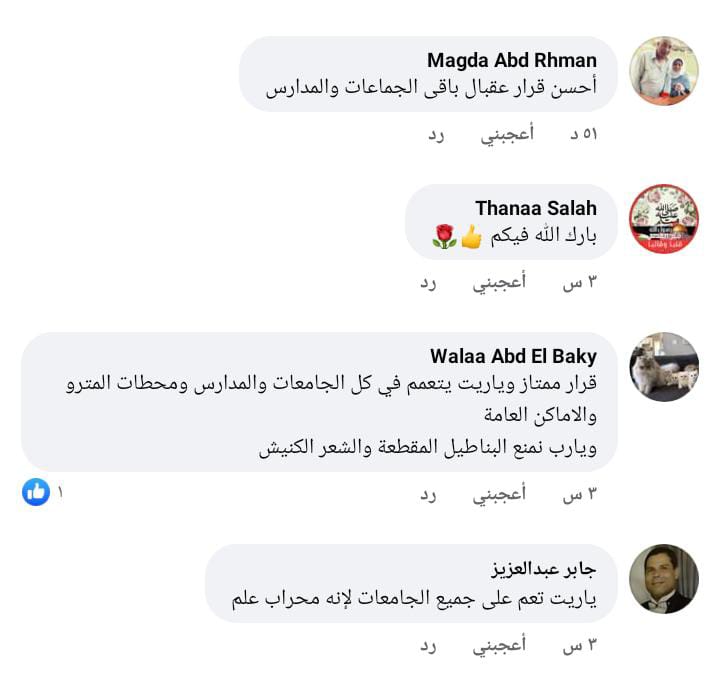Like Thanaa Salah's comment
Viewport: 720px width, 679px height.
coord(498,282)
